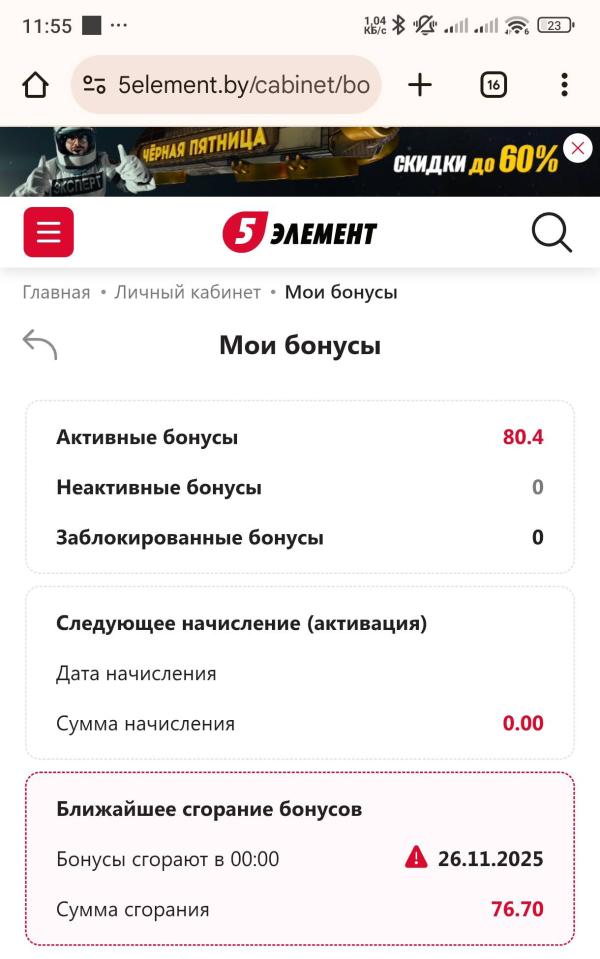Return using the back arrow beside Мои бонусы
Image resolution: width=600 pixels, height=959 pixels.
pyautogui.click(x=40, y=345)
